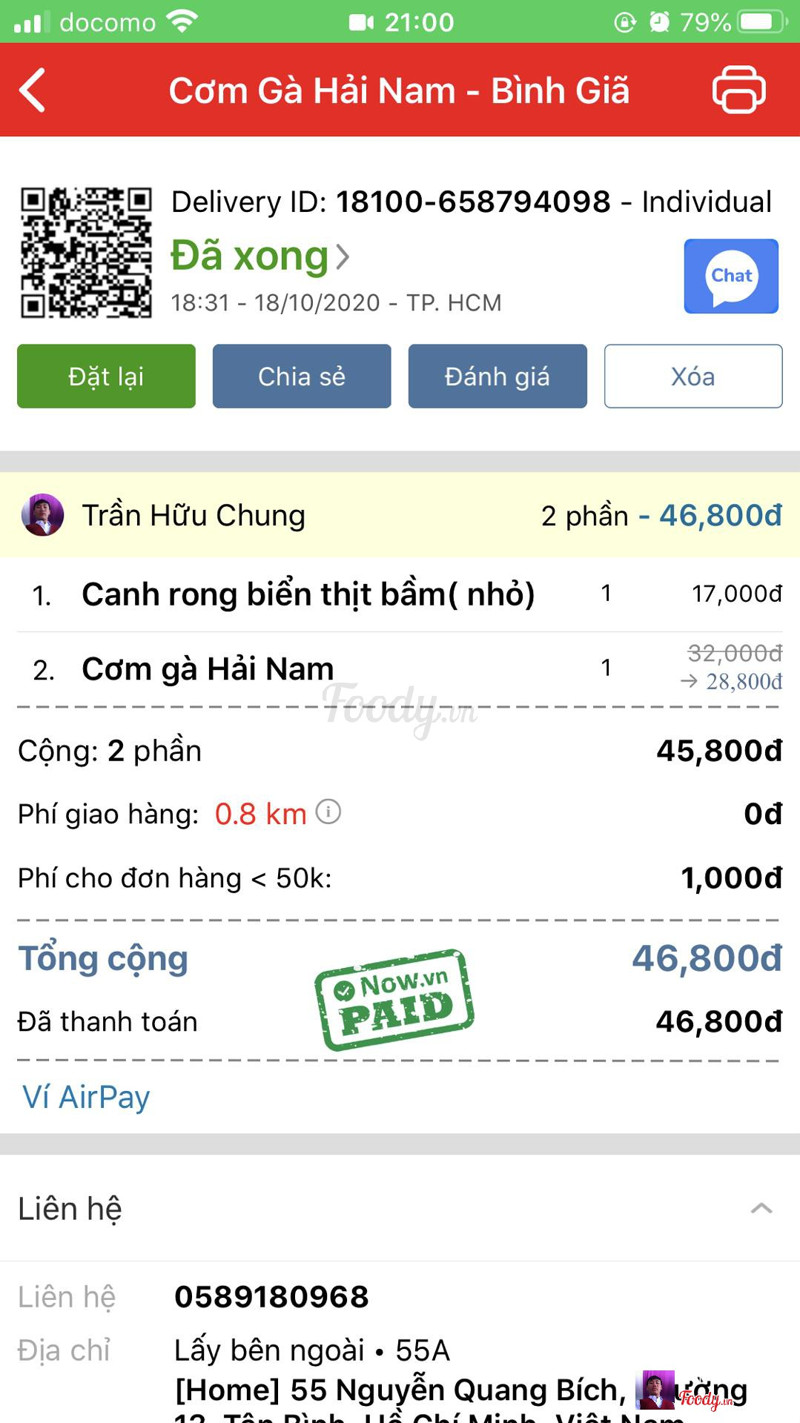Delete the order with Xóa
The height and width of the screenshot is (1423, 800).
click(x=693, y=376)
